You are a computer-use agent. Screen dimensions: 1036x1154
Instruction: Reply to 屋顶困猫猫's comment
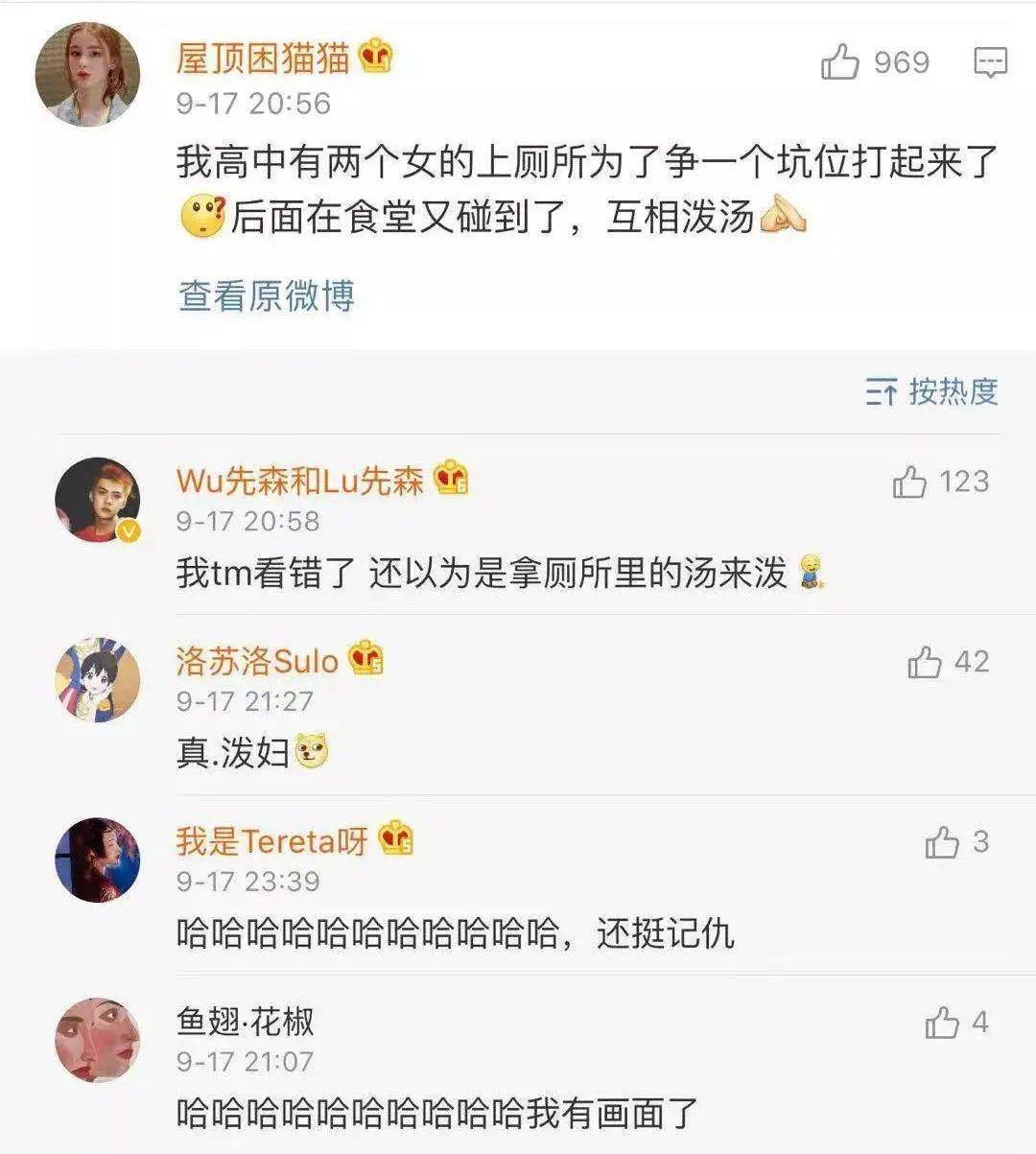(990, 62)
